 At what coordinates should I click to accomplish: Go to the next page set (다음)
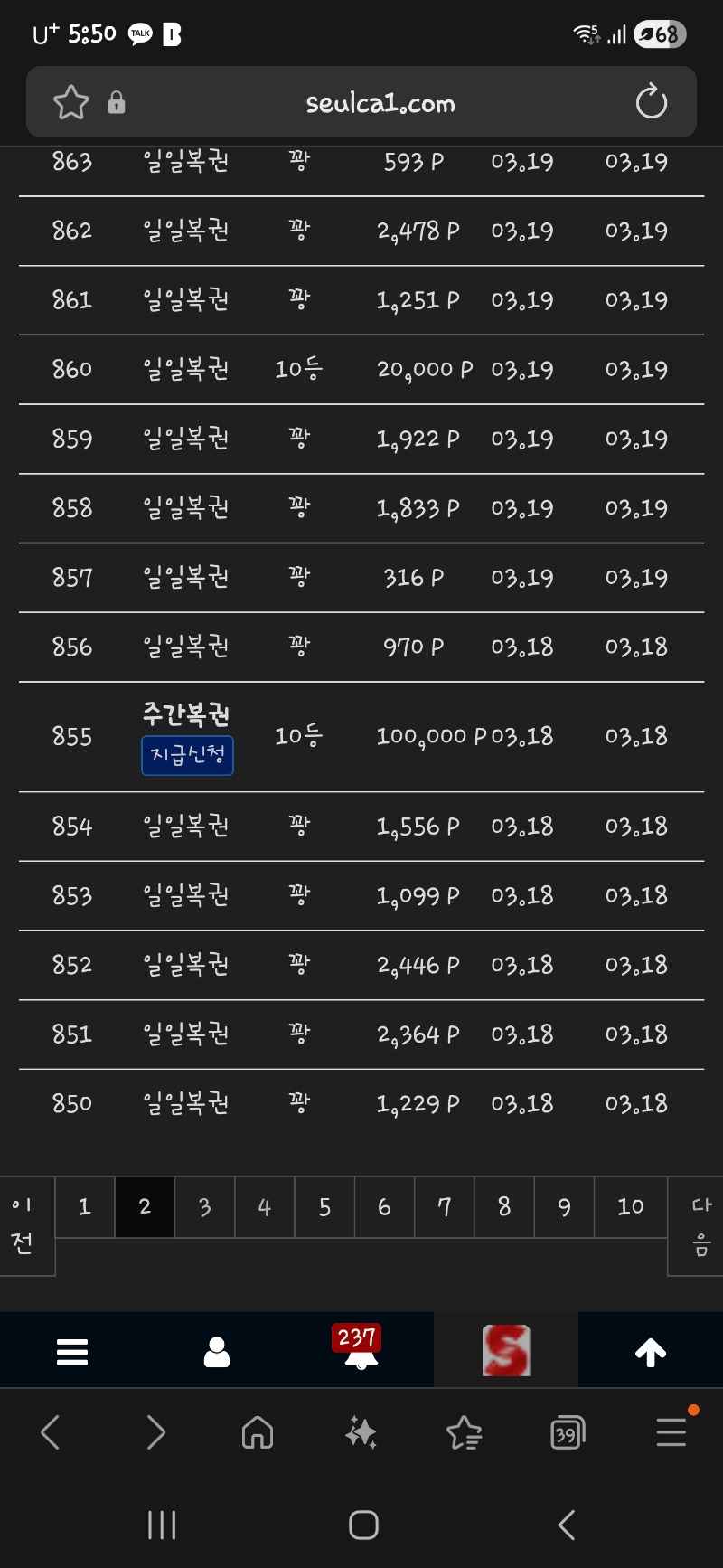pyautogui.click(x=700, y=1225)
